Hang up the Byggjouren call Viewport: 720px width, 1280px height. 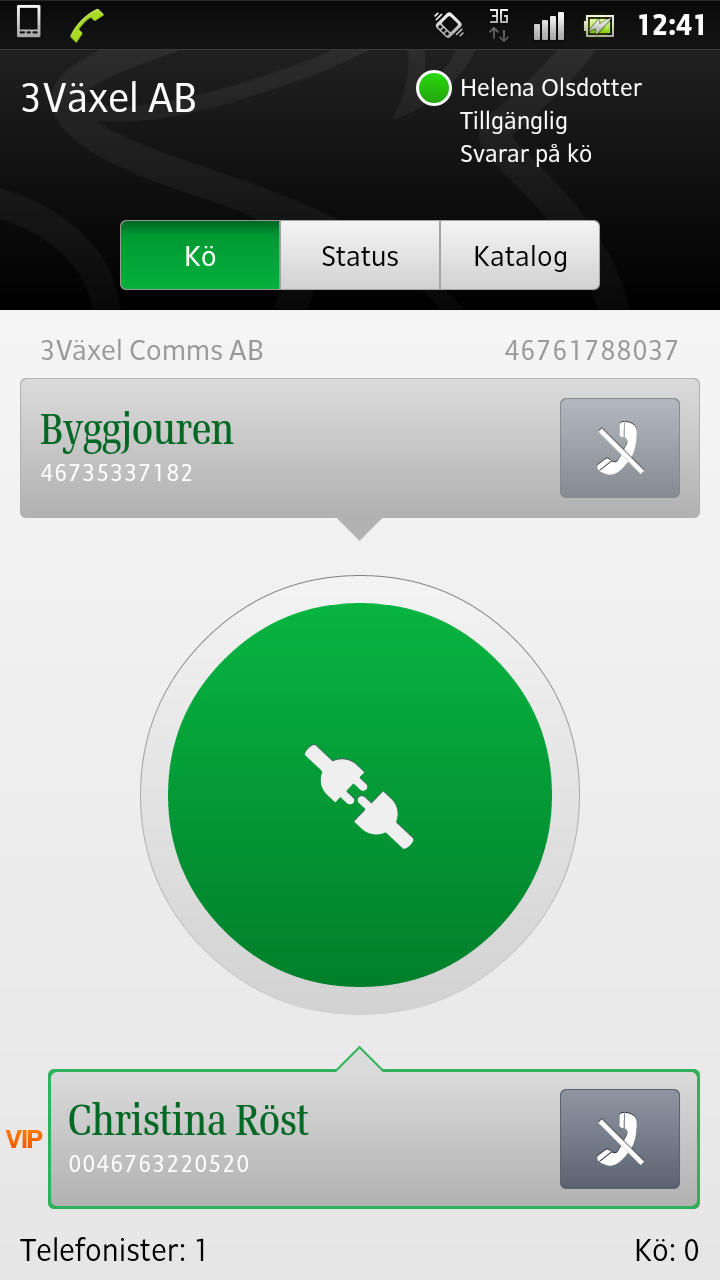(x=619, y=448)
